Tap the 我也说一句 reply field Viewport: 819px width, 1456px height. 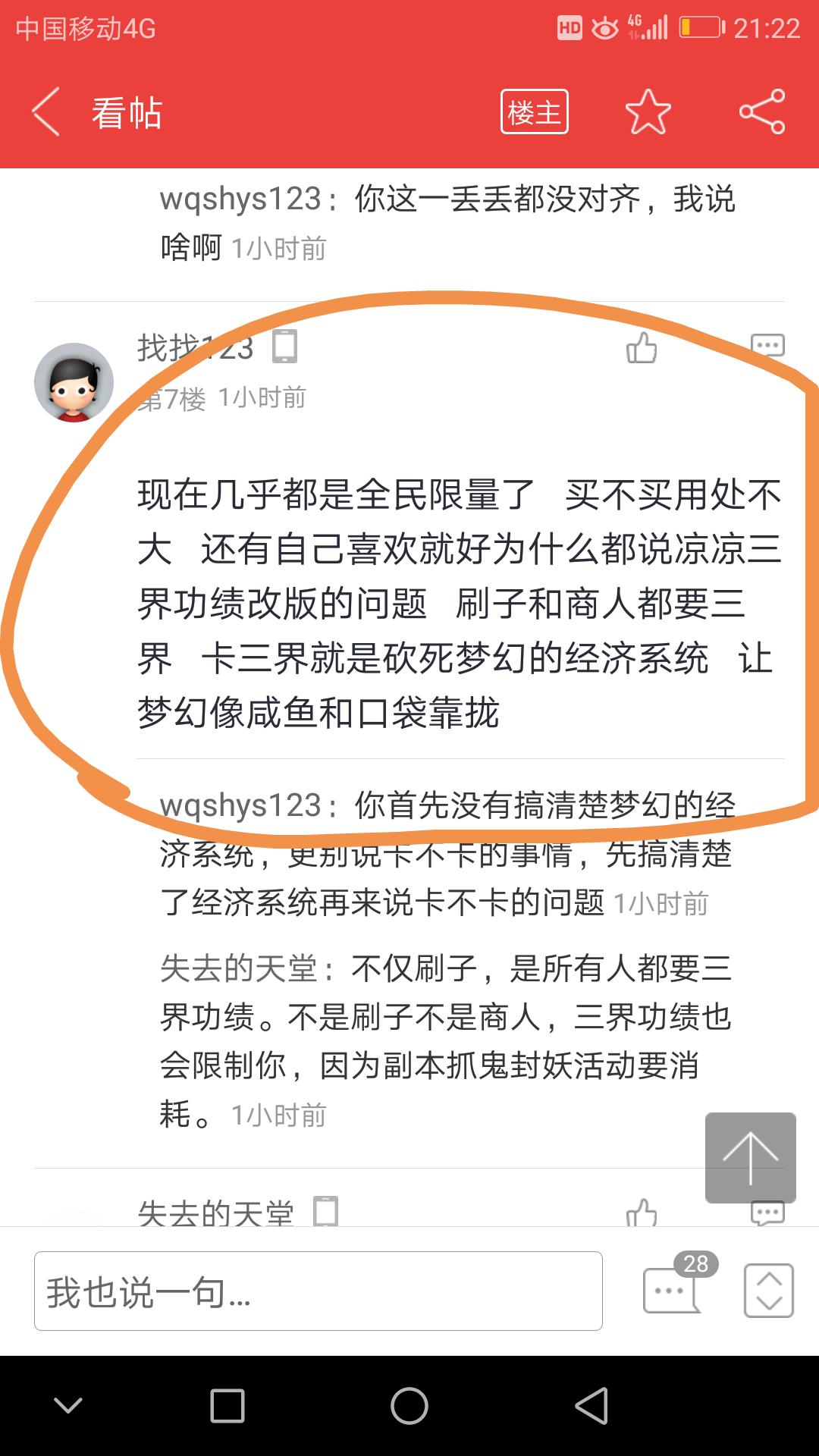click(x=318, y=1291)
